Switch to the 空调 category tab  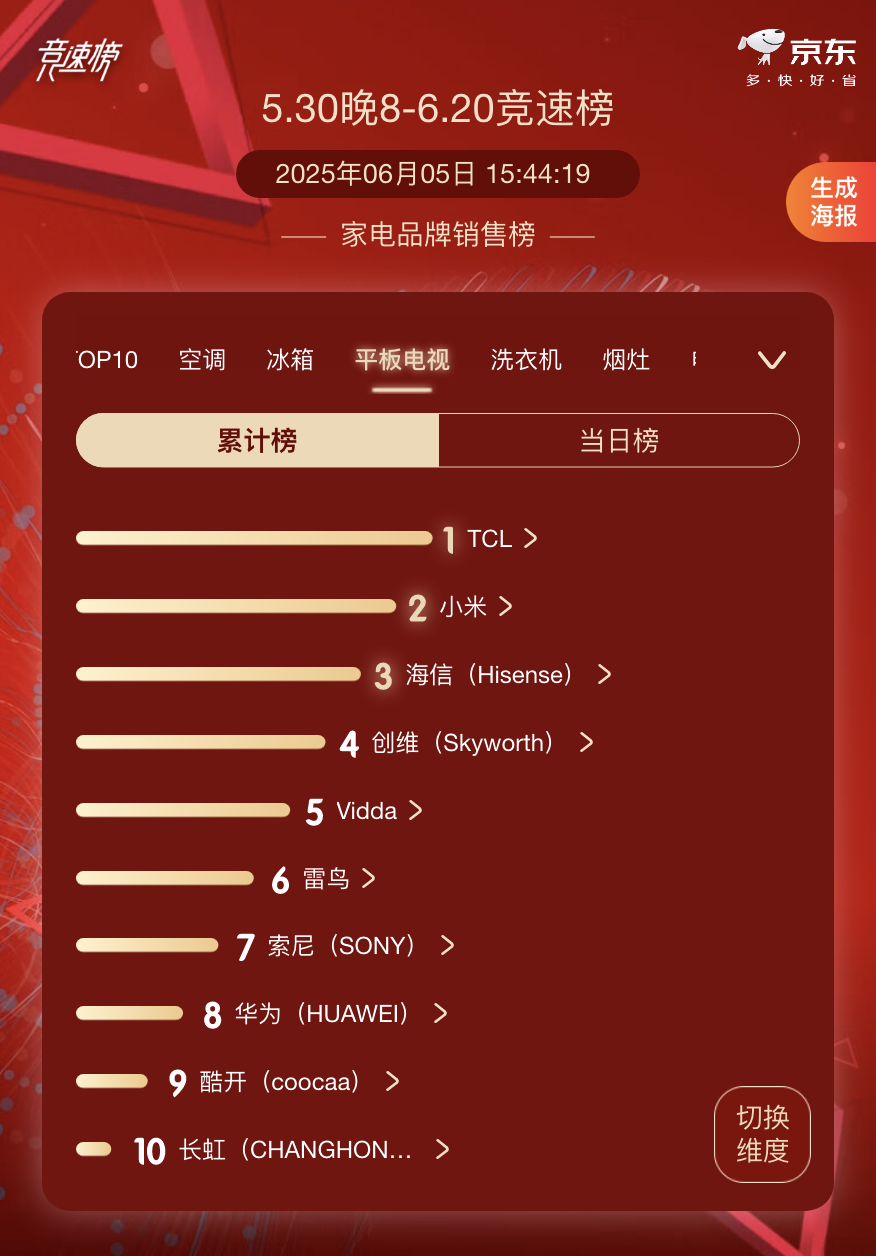tap(202, 360)
